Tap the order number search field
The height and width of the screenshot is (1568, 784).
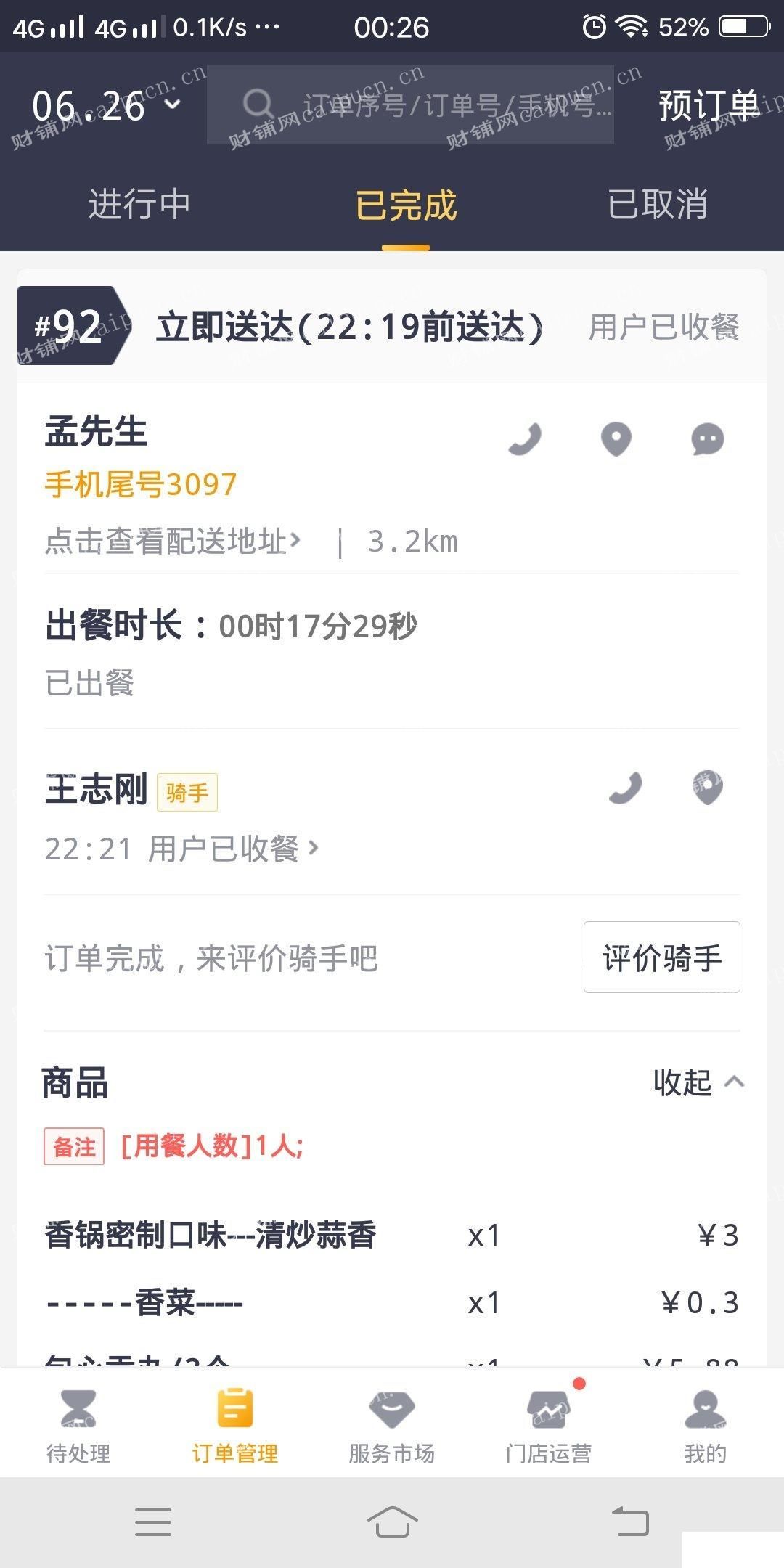click(411, 105)
